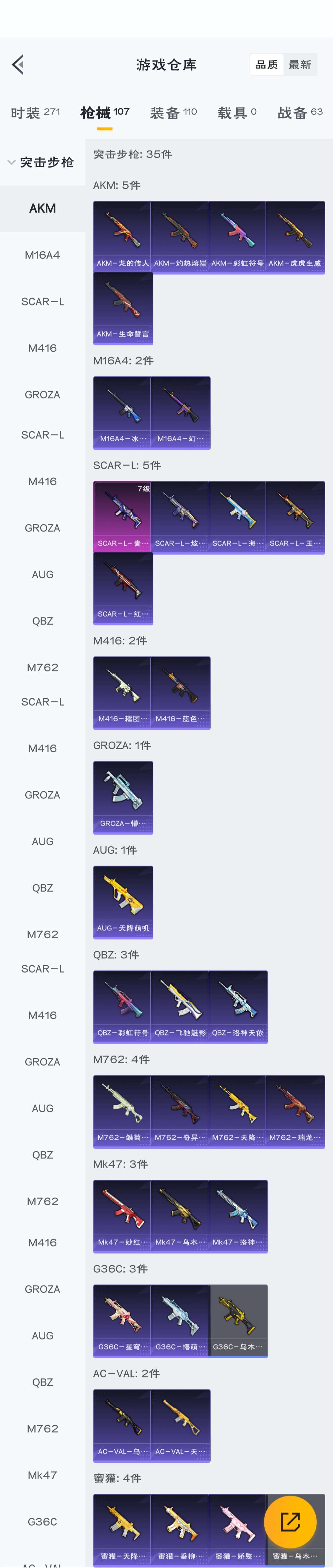Viewport: 333px width, 1568px height.
Task: Open the AKM-龙的传人 skin
Action: tap(122, 237)
